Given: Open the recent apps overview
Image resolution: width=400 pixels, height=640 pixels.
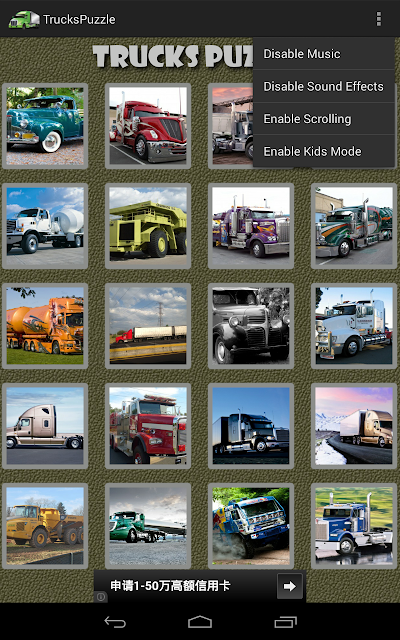Looking at the screenshot, I should [x=285, y=622].
